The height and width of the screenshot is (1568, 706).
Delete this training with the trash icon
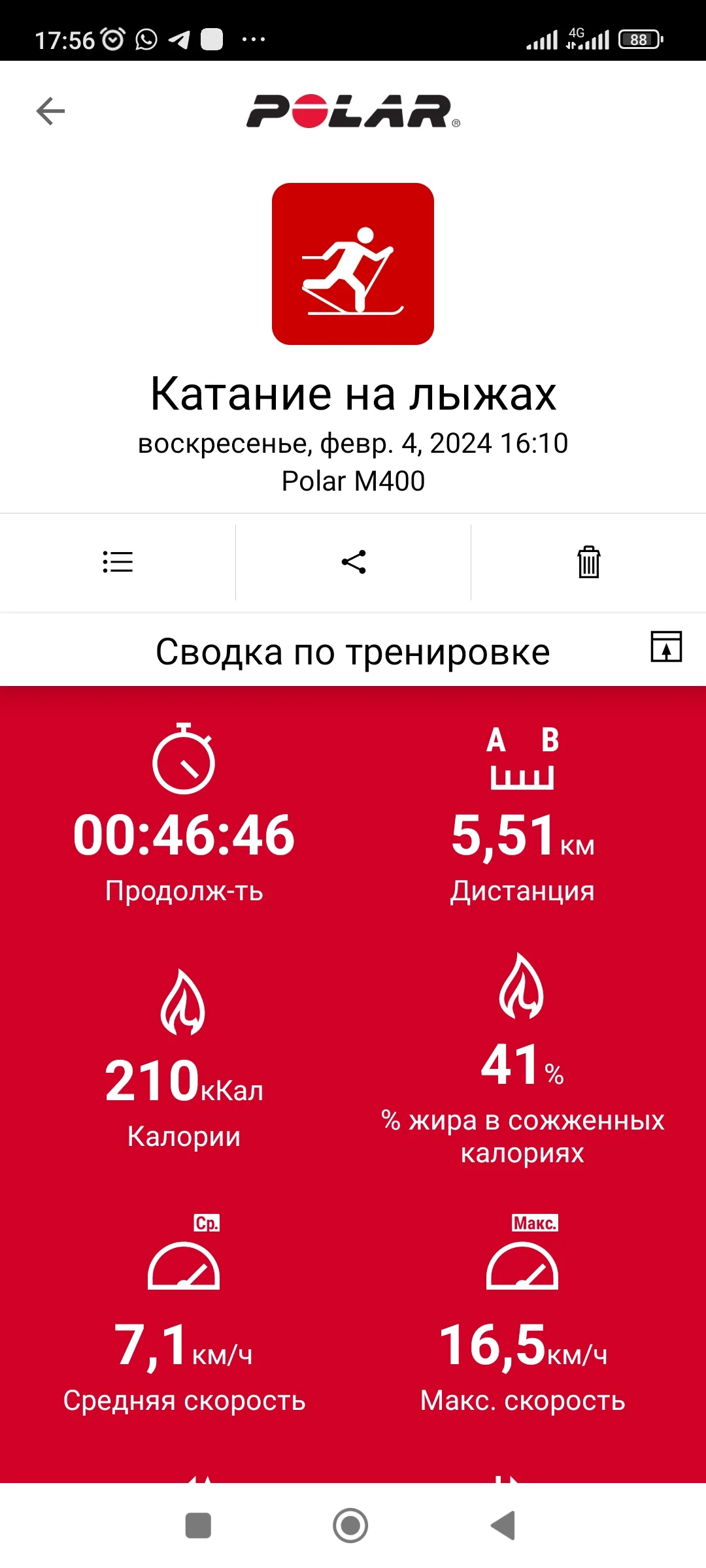pyautogui.click(x=588, y=562)
